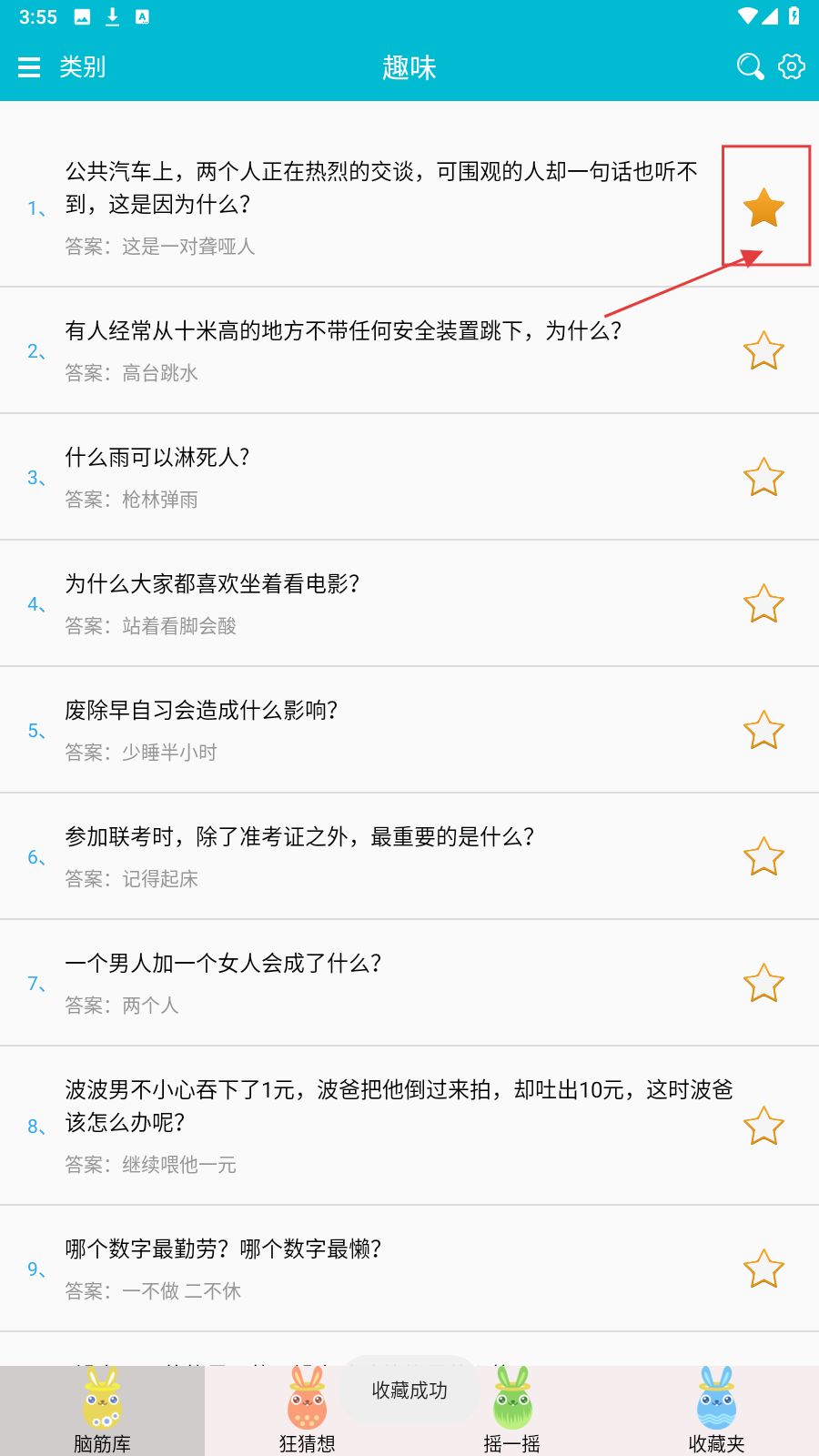Add the 站着看脚会酸 riddle to favorites
The image size is (819, 1456).
[x=763, y=604]
